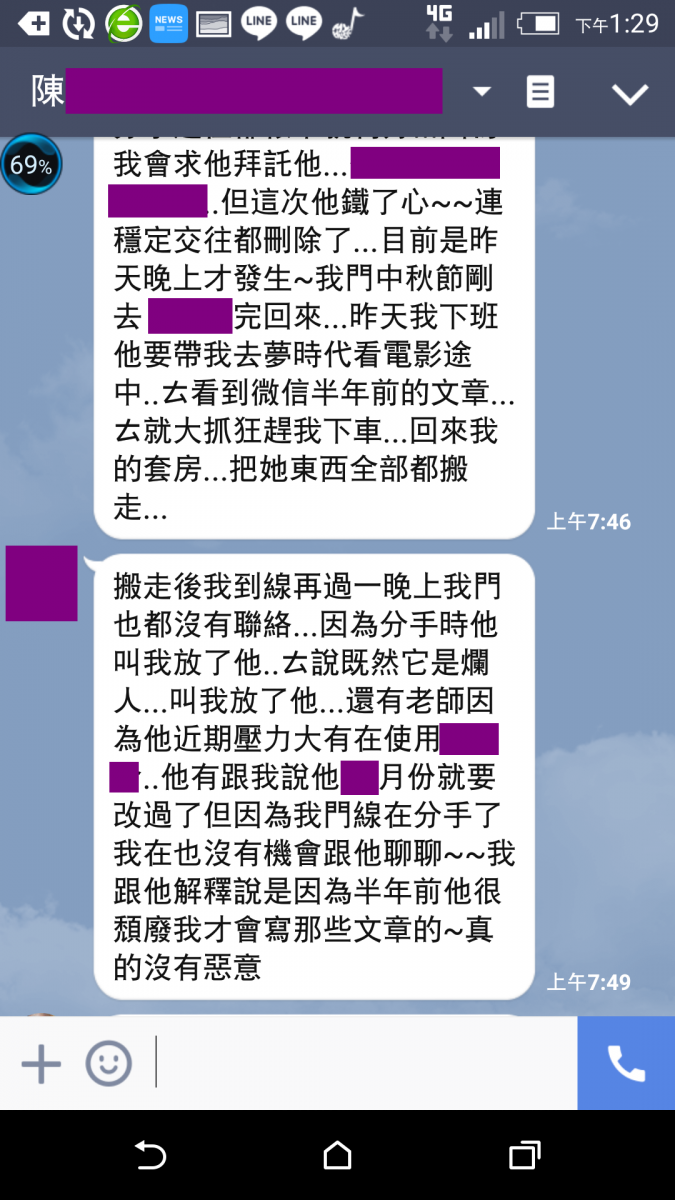Screen dimensions: 675x1200
Task: Go to the home screen
Action: click(338, 1156)
